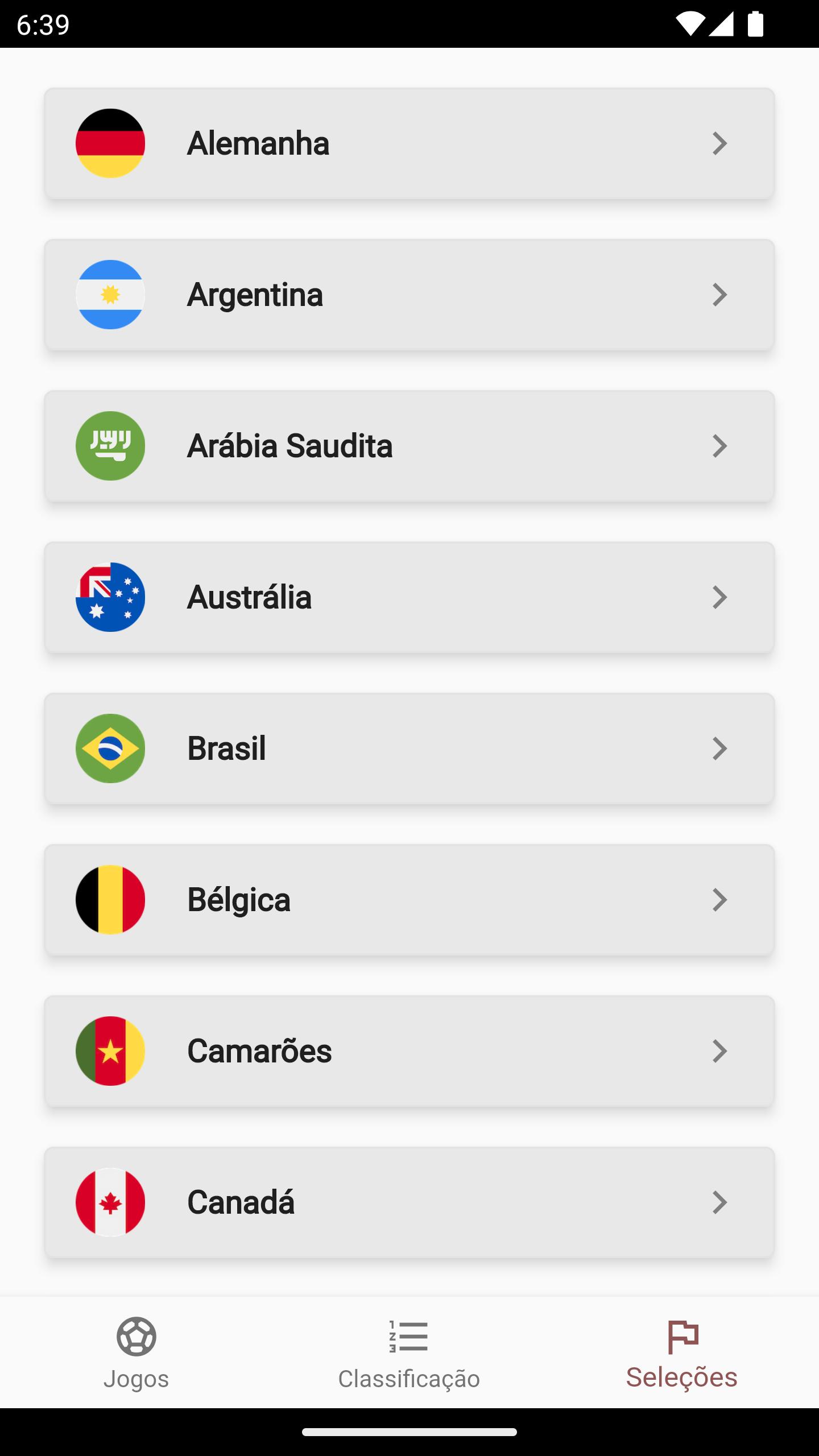Open the Bélgica entry
The height and width of the screenshot is (1456, 819).
tap(409, 900)
